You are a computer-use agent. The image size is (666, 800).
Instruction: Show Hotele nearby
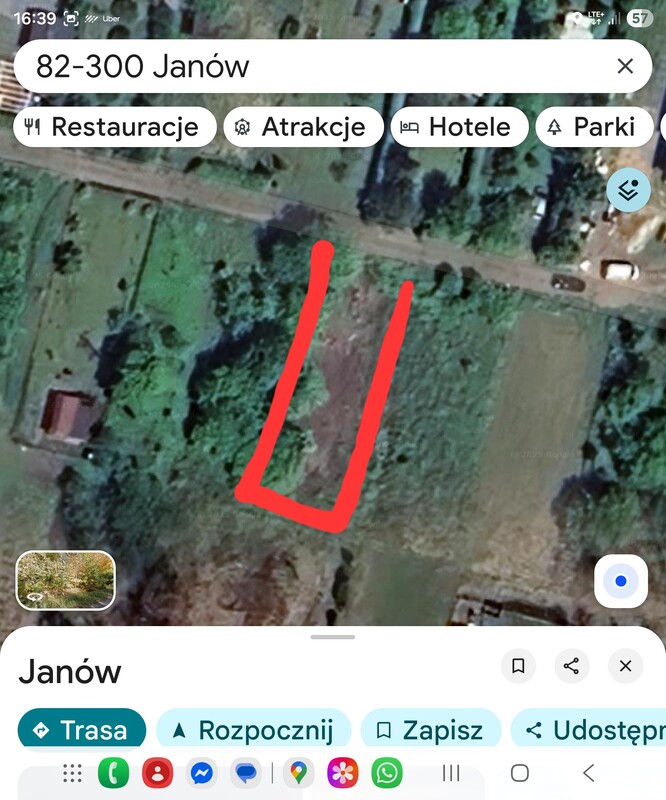tap(459, 127)
